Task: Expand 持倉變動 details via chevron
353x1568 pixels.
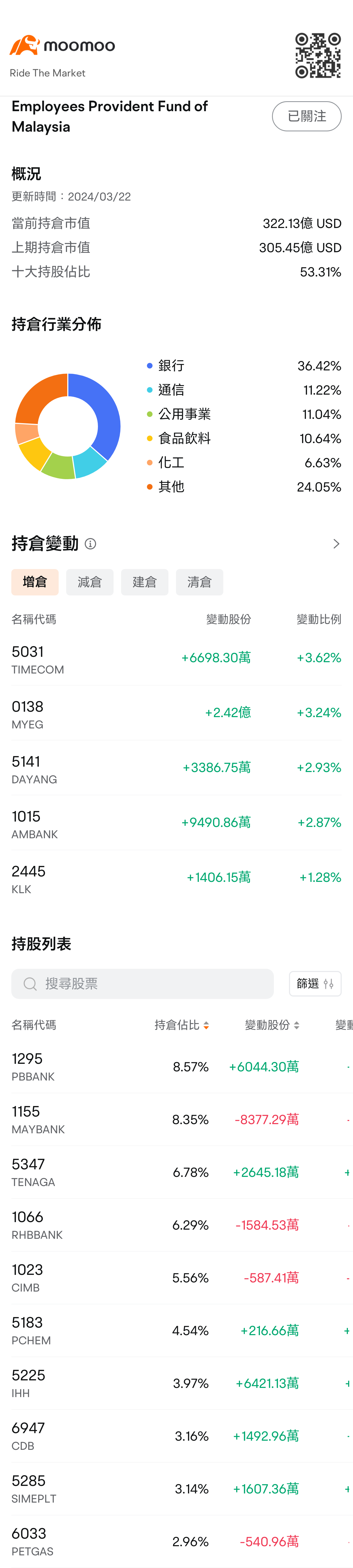Action: point(336,543)
